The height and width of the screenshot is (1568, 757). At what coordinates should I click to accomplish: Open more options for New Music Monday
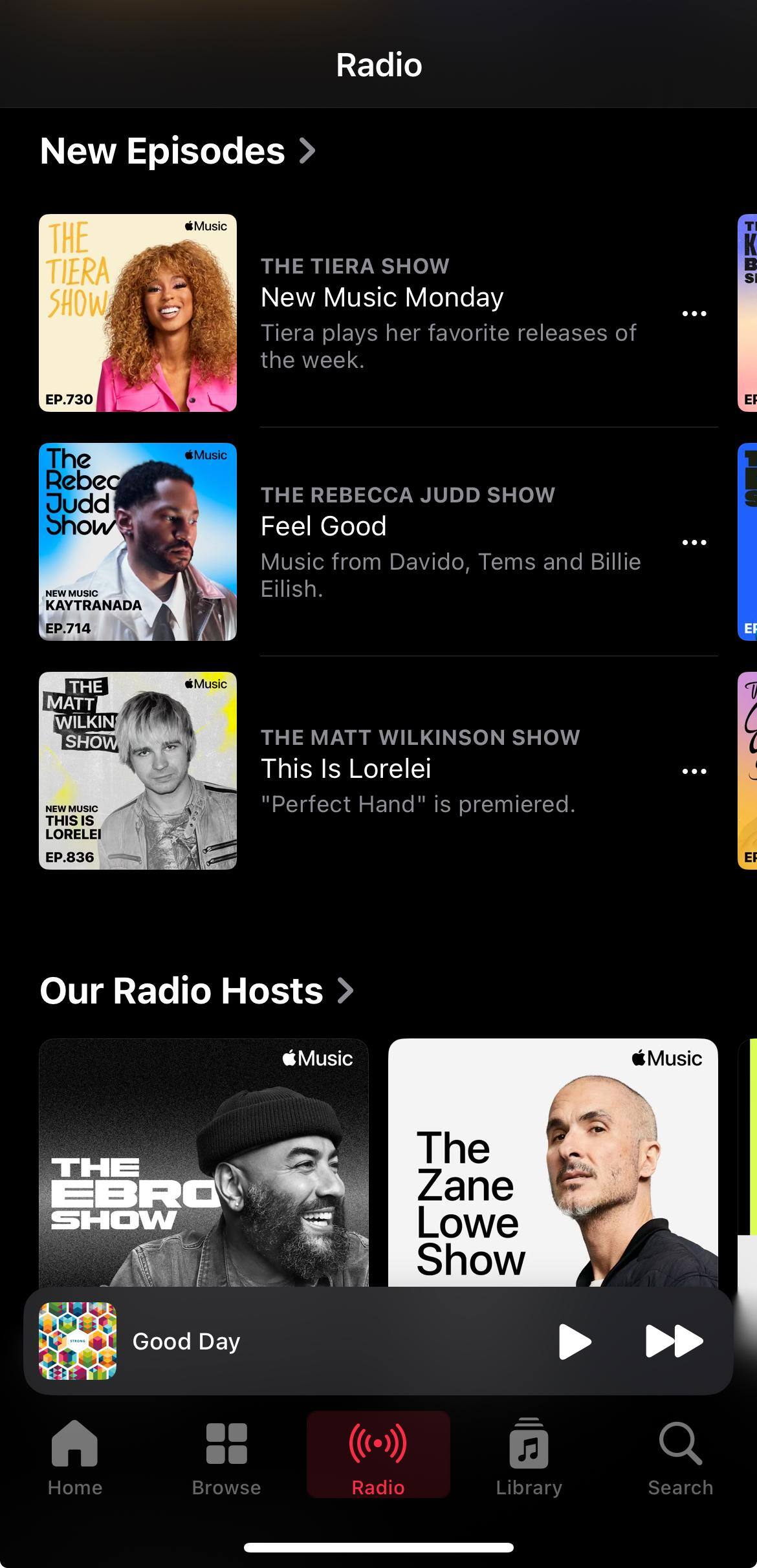click(x=694, y=314)
